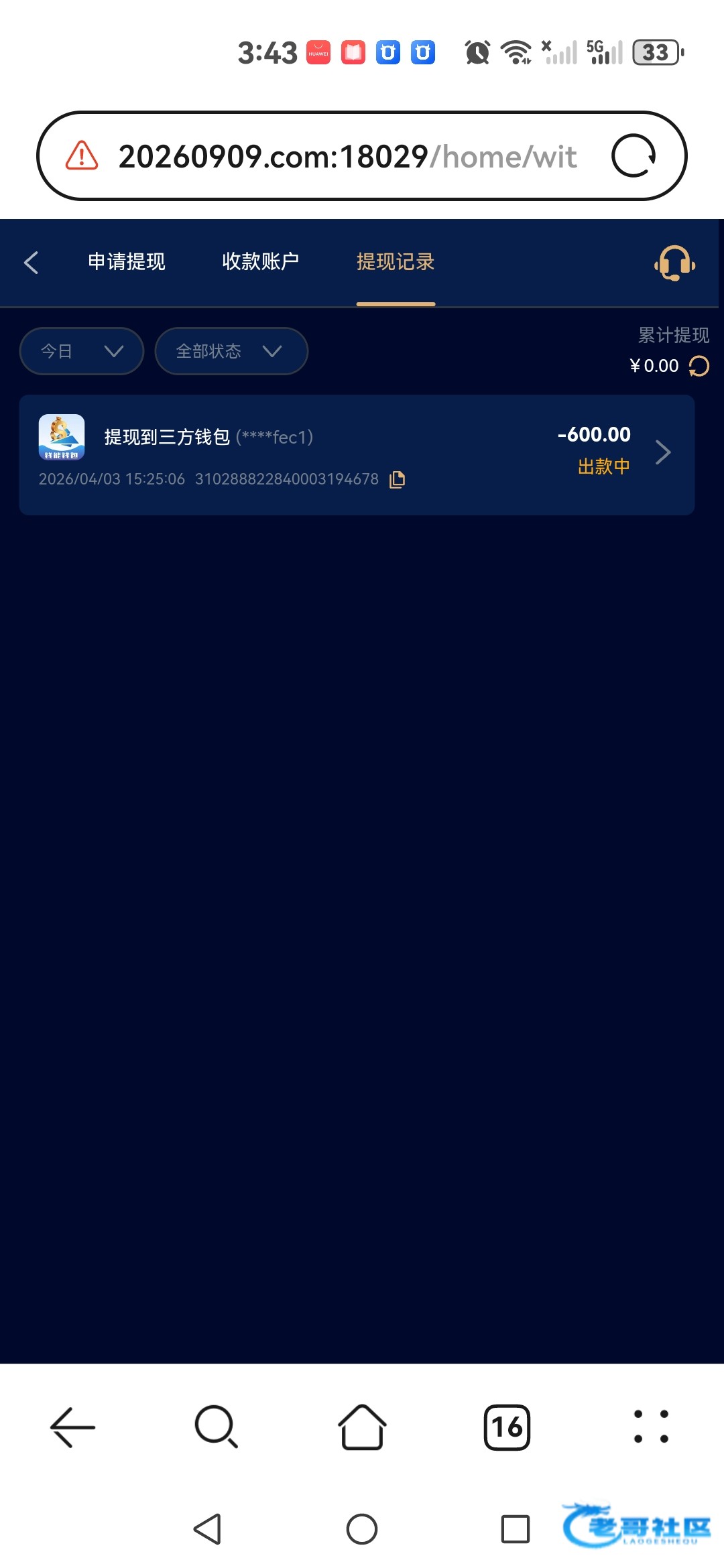
Task: Go back using the header arrow
Action: (x=31, y=262)
